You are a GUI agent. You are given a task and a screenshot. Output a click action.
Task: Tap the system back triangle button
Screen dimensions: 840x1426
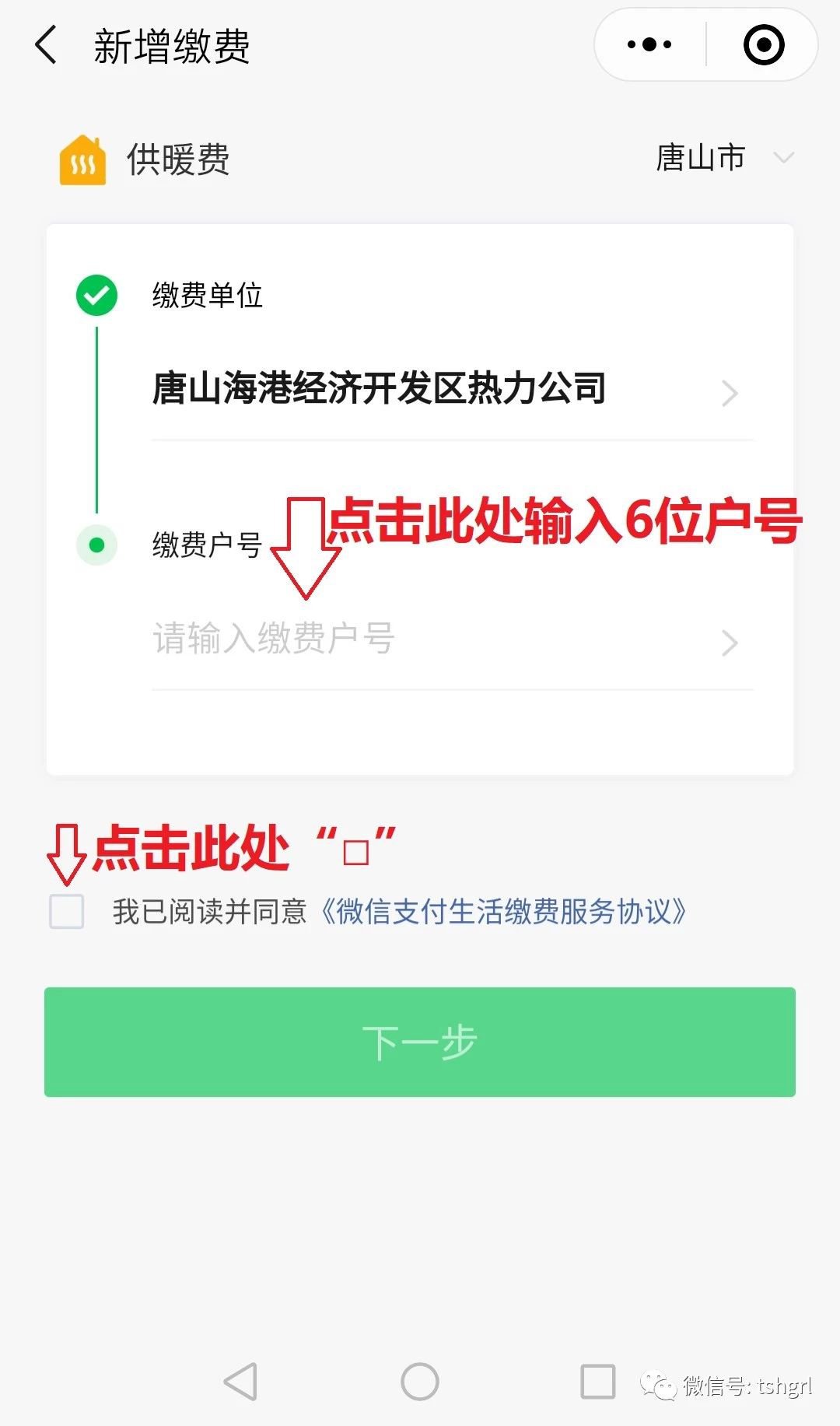[241, 1382]
